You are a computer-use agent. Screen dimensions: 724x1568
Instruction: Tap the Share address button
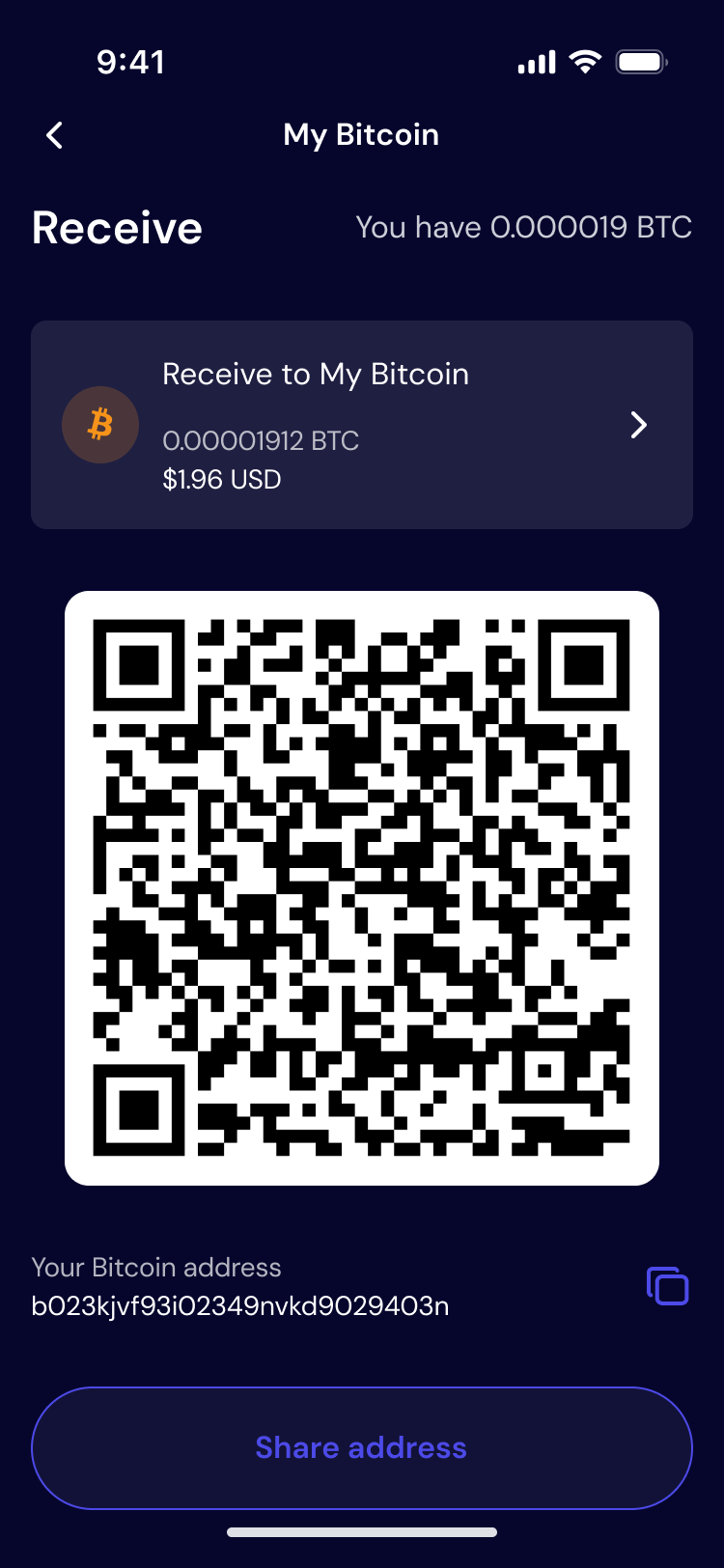[x=361, y=1447]
